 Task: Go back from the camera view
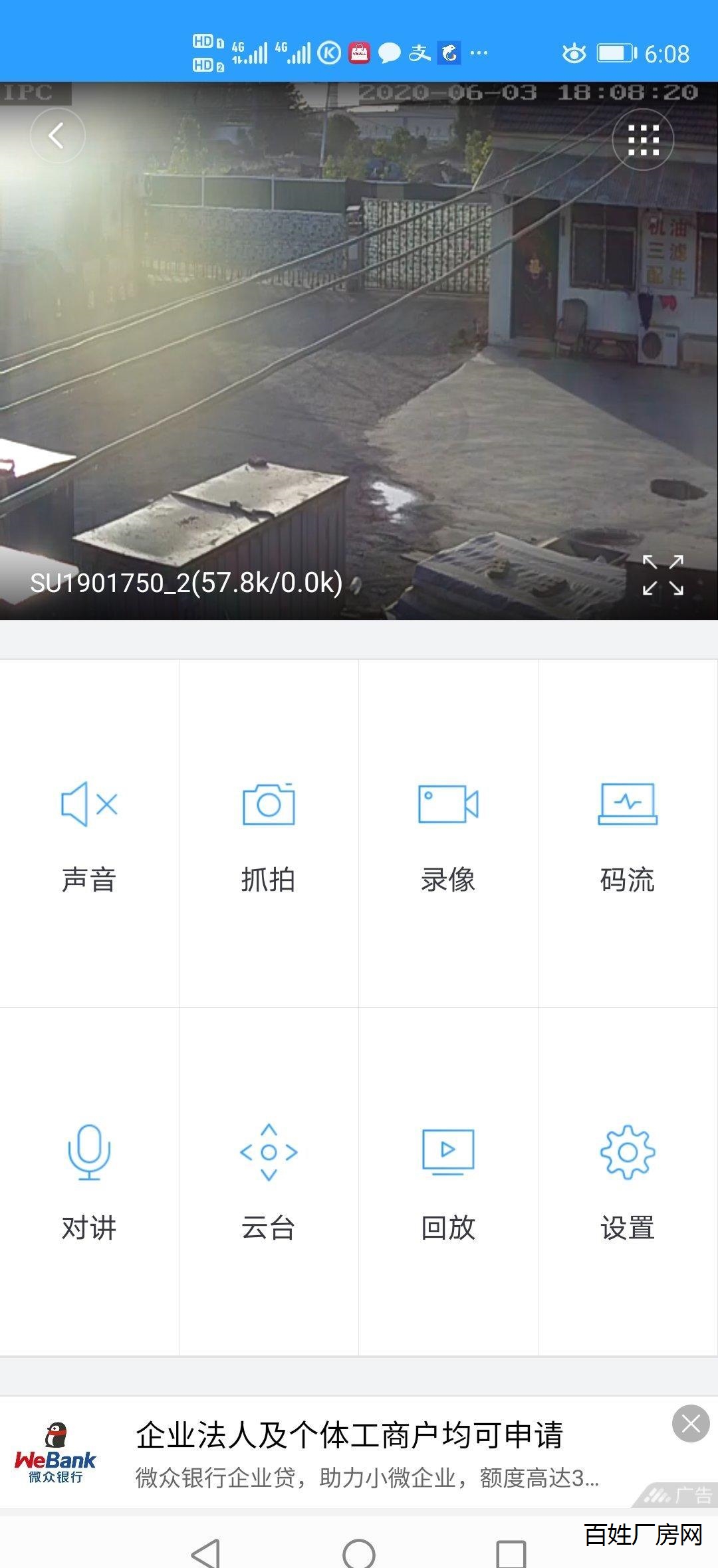(x=57, y=136)
